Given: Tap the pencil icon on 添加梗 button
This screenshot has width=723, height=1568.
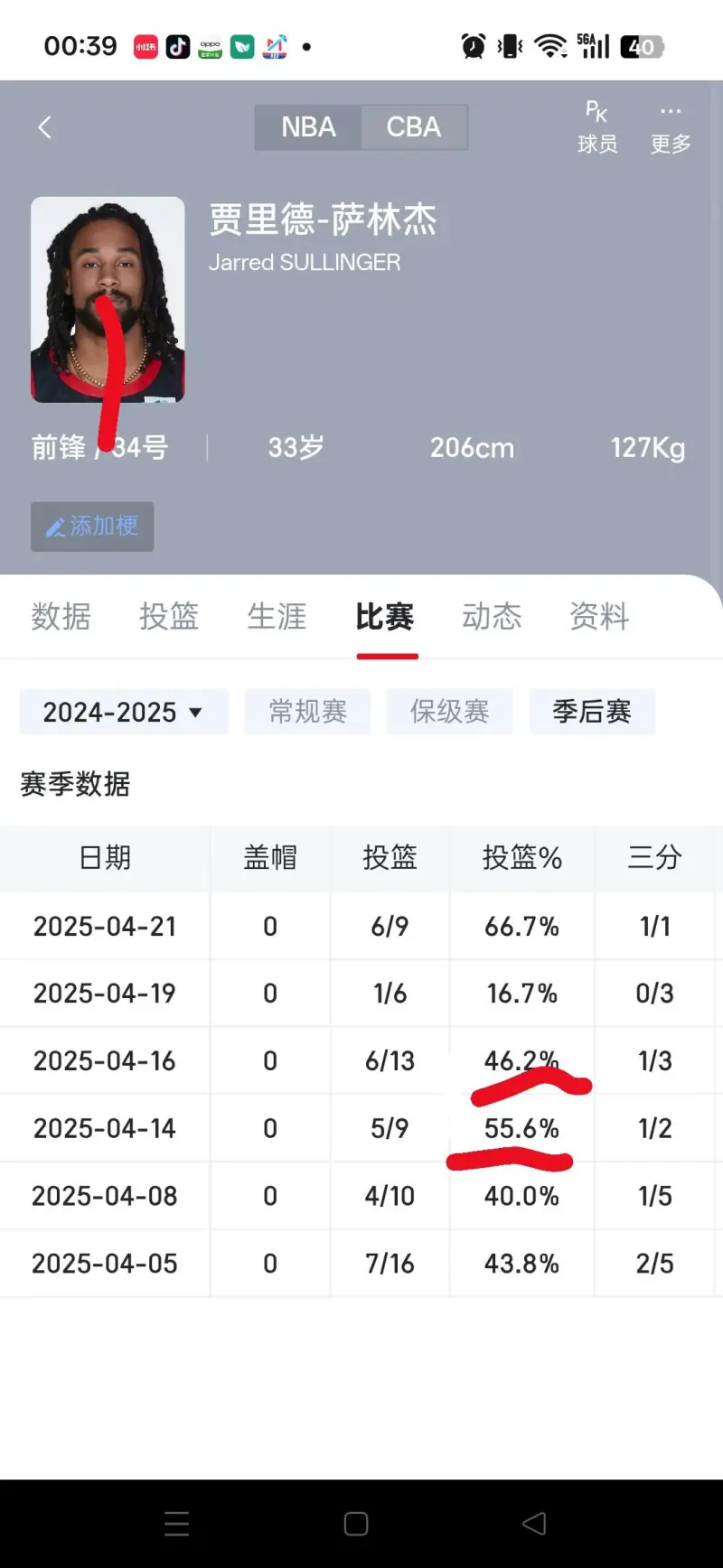Looking at the screenshot, I should point(56,527).
